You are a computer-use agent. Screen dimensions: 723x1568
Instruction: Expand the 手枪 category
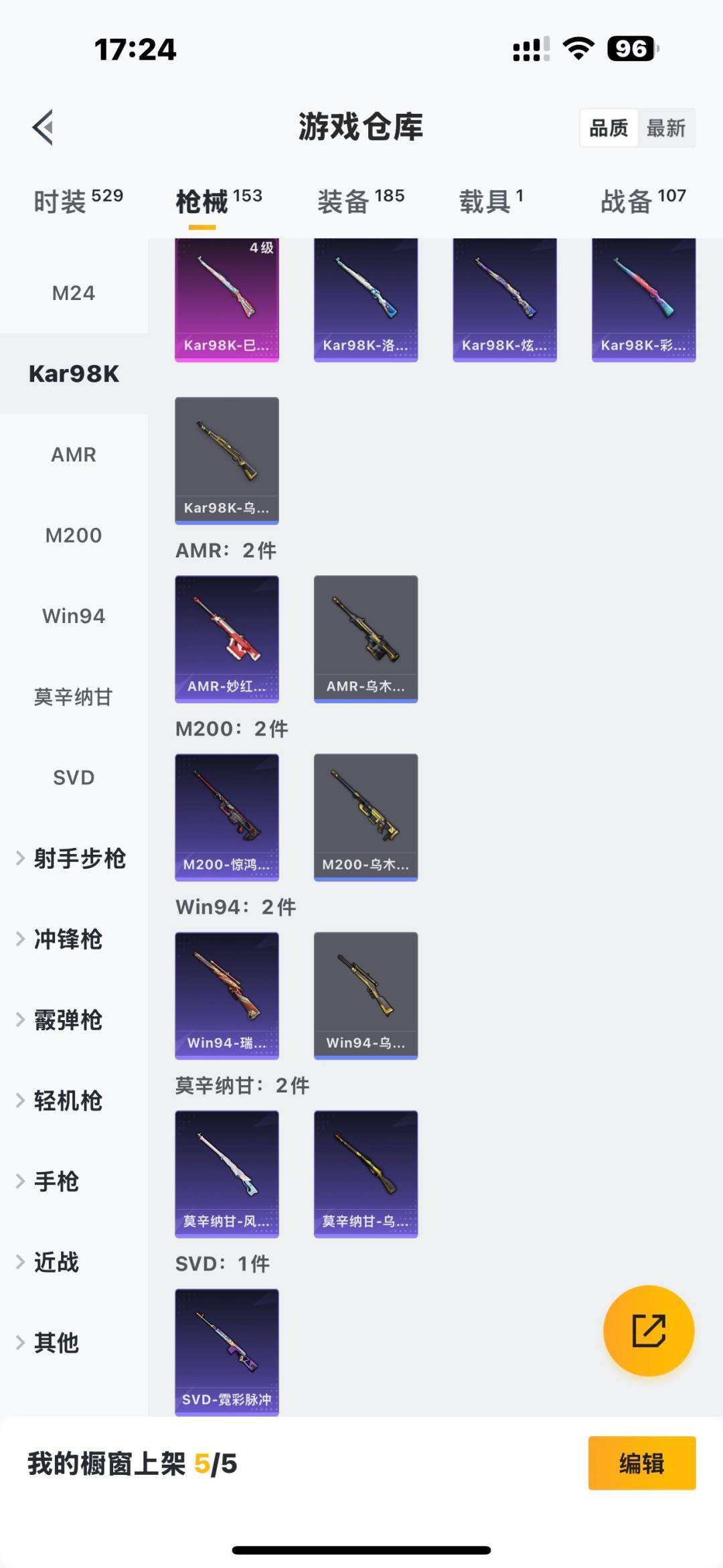(x=57, y=1182)
